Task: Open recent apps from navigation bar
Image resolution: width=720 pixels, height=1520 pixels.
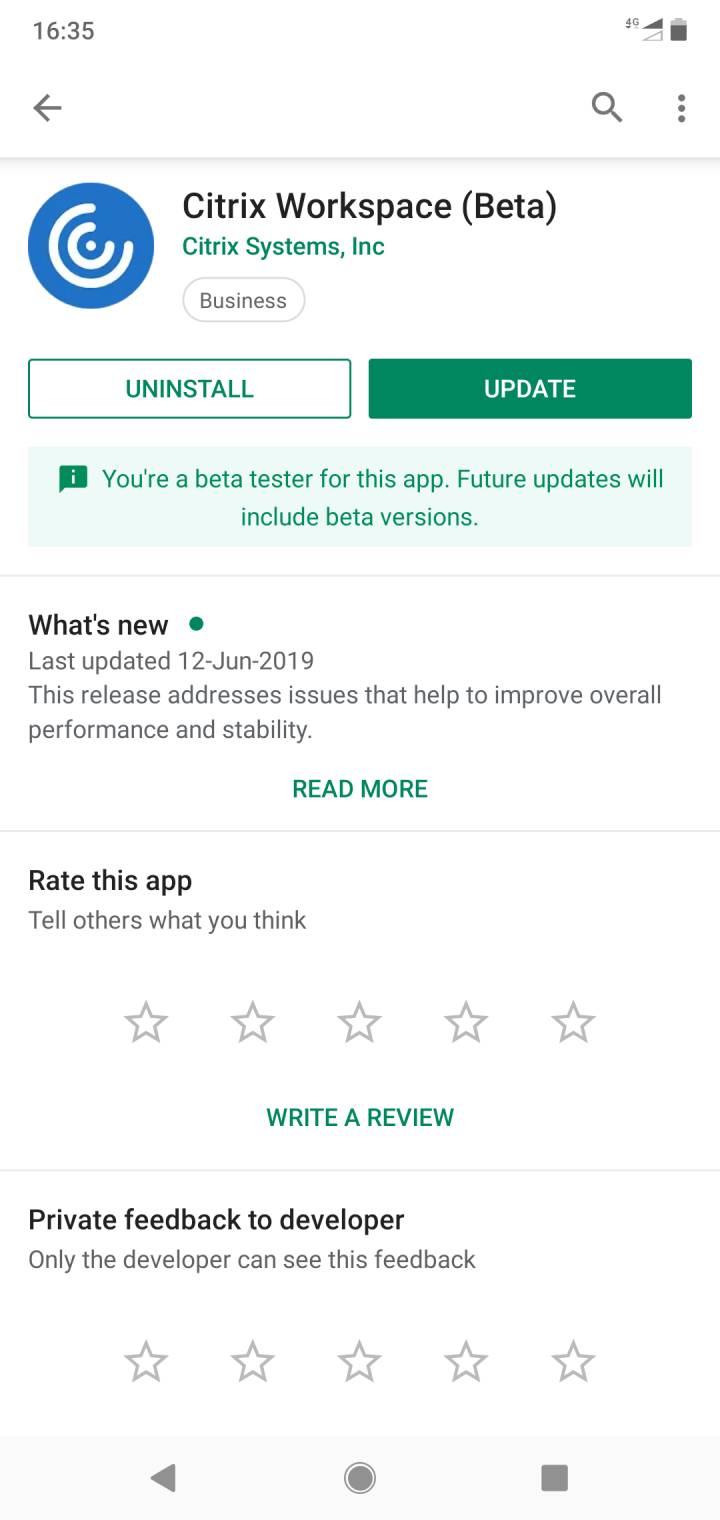Action: [554, 1478]
